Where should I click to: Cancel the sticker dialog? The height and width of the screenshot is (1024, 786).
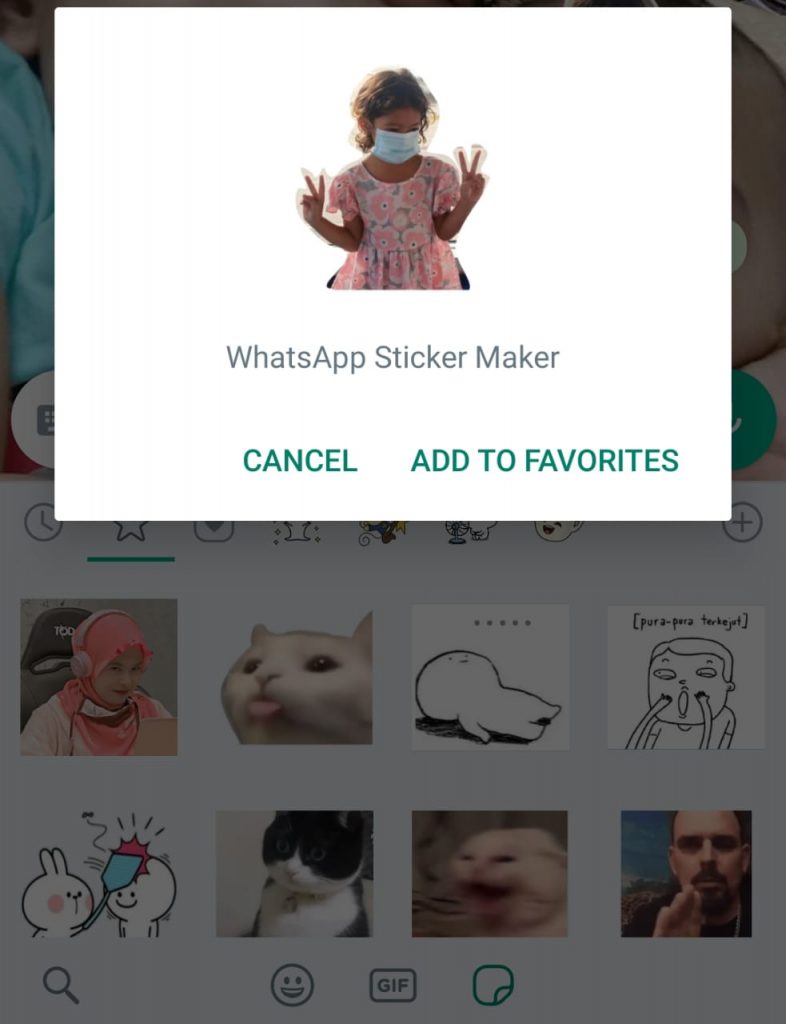click(299, 461)
